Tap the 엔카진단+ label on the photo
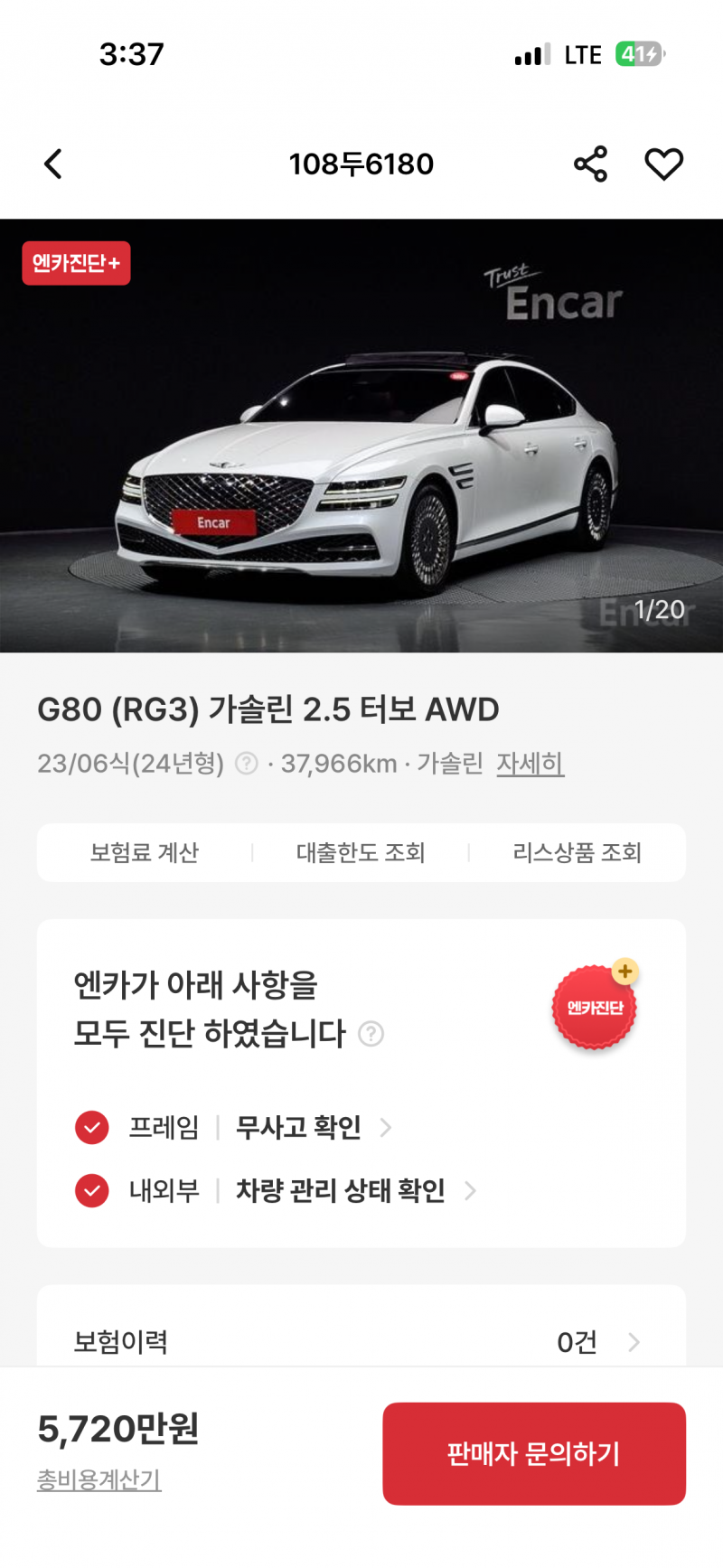Viewport: 723px width, 1568px height. [76, 263]
